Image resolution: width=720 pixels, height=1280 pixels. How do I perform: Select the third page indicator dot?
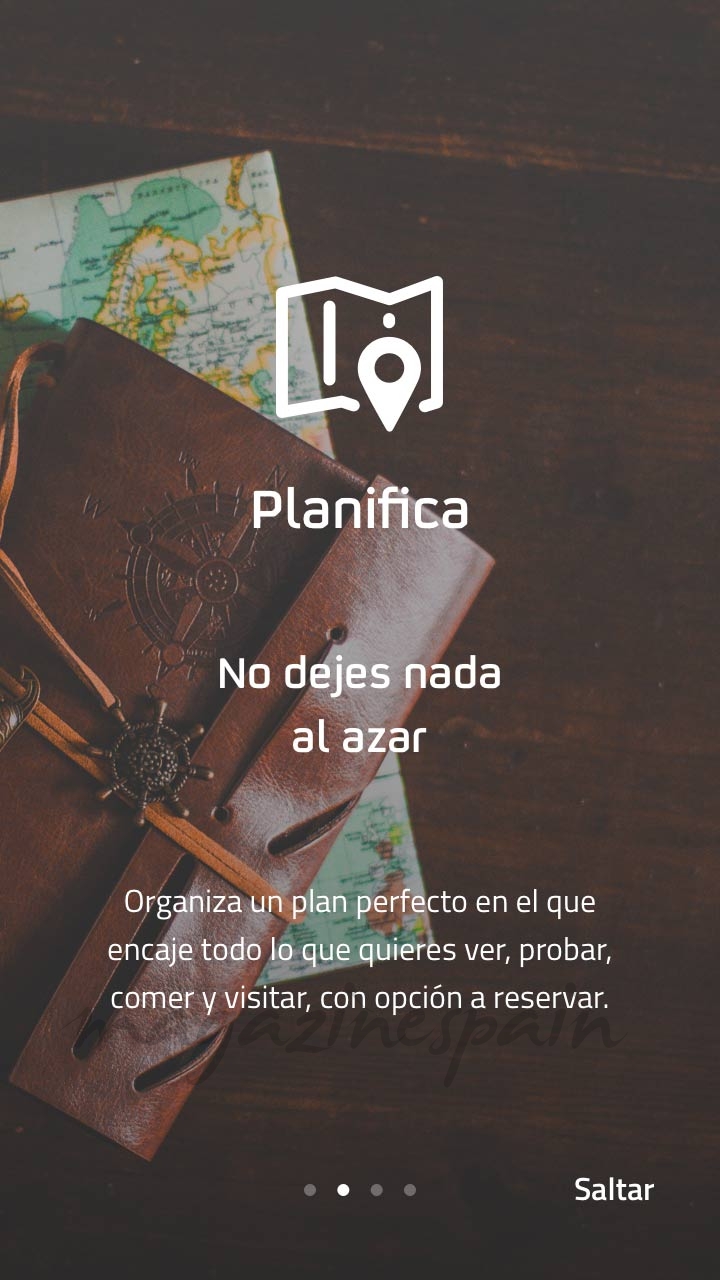pos(376,1190)
